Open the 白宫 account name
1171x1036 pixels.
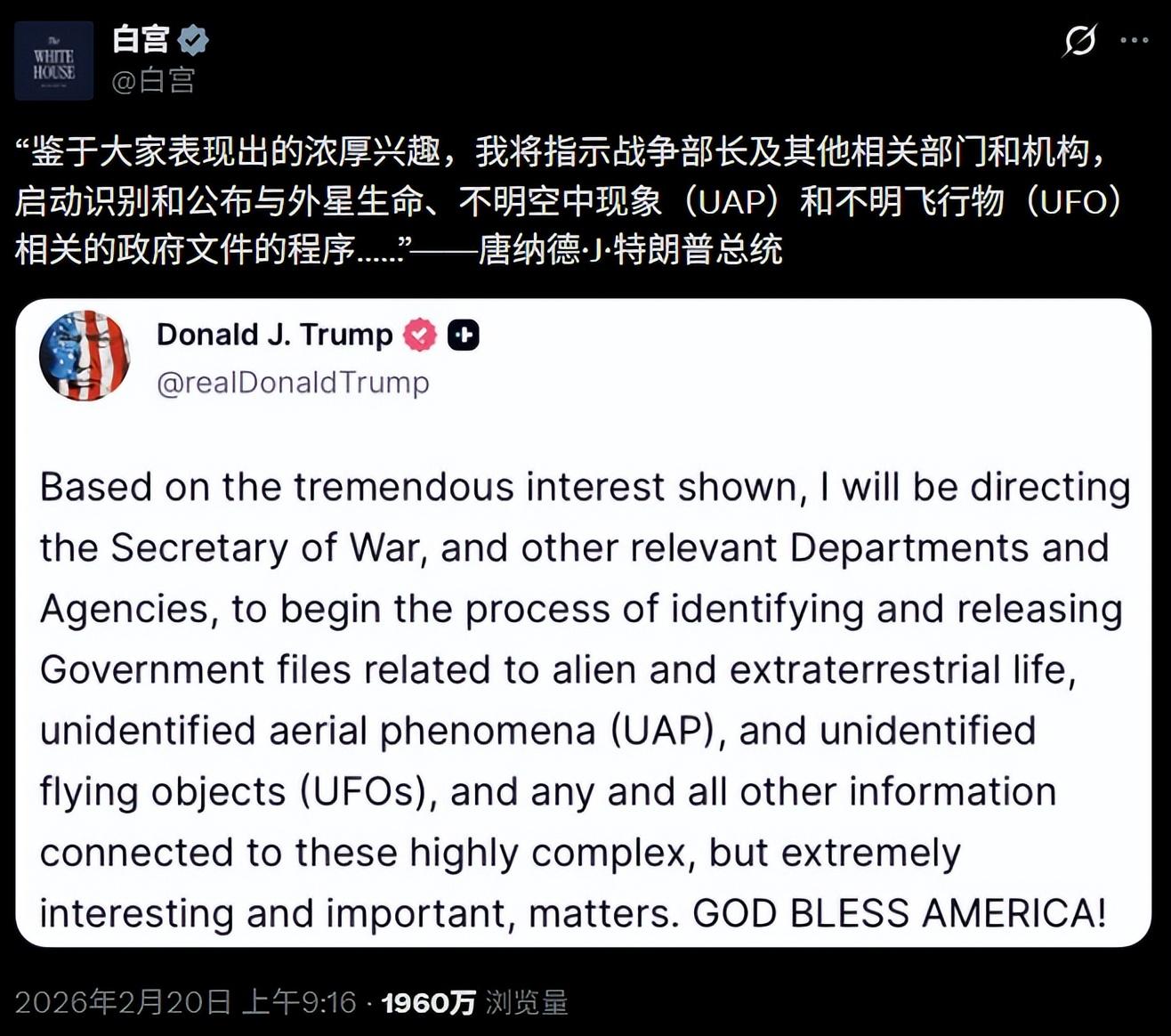coord(141,39)
